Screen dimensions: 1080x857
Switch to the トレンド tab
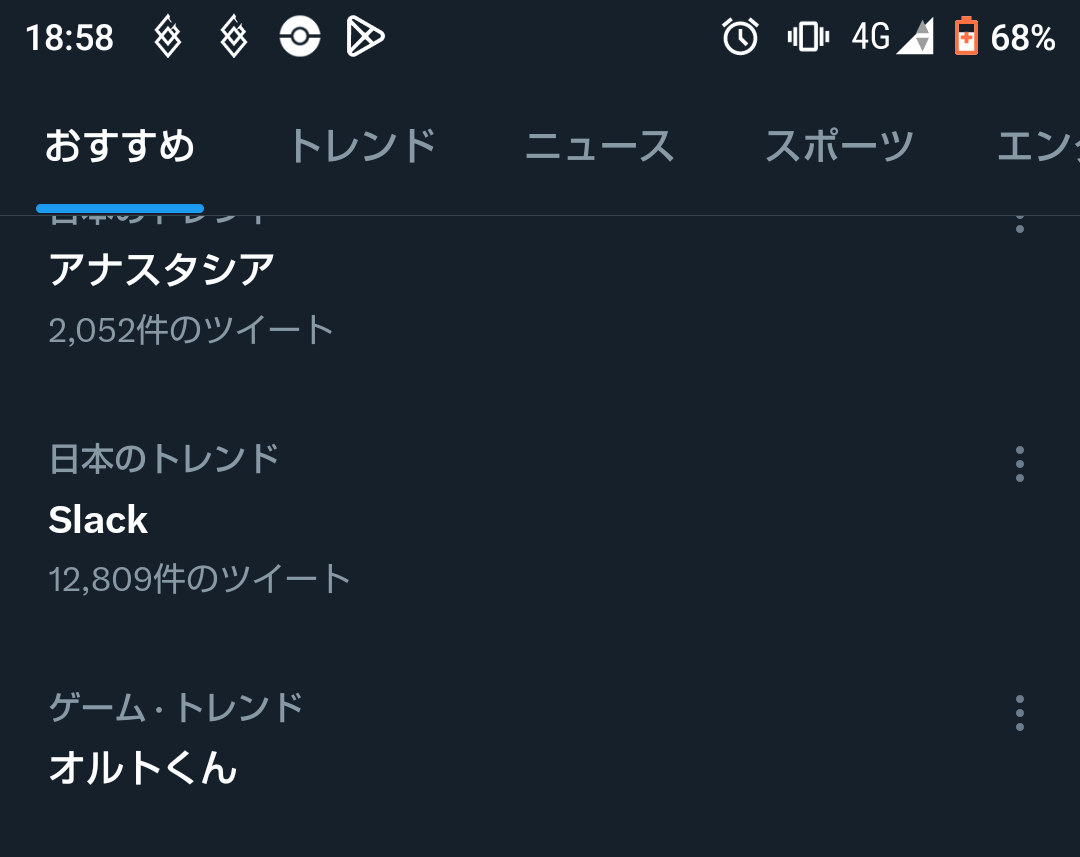(363, 146)
